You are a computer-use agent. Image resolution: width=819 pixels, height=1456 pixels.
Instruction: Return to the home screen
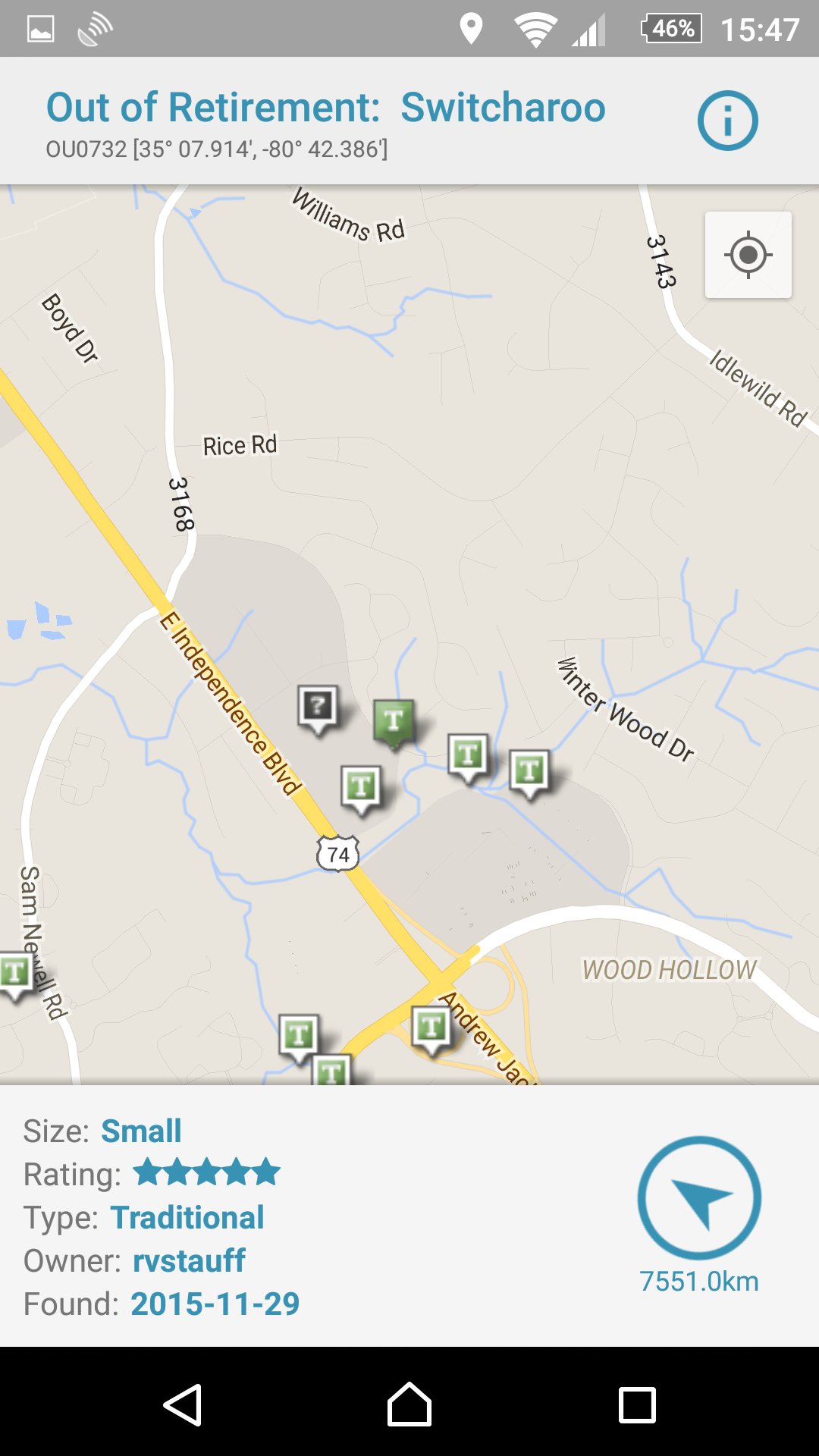pos(409,1405)
